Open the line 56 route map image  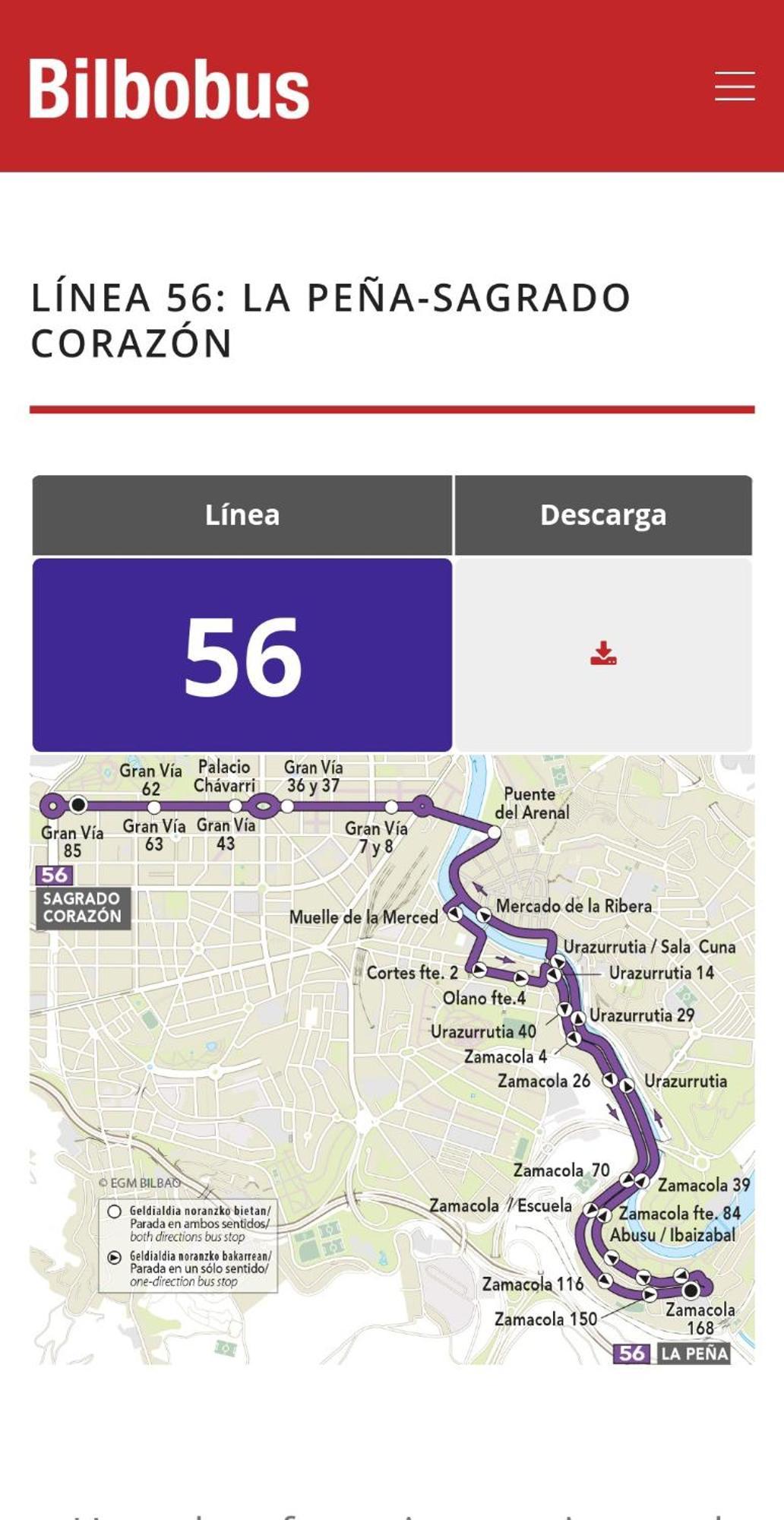(392, 1059)
